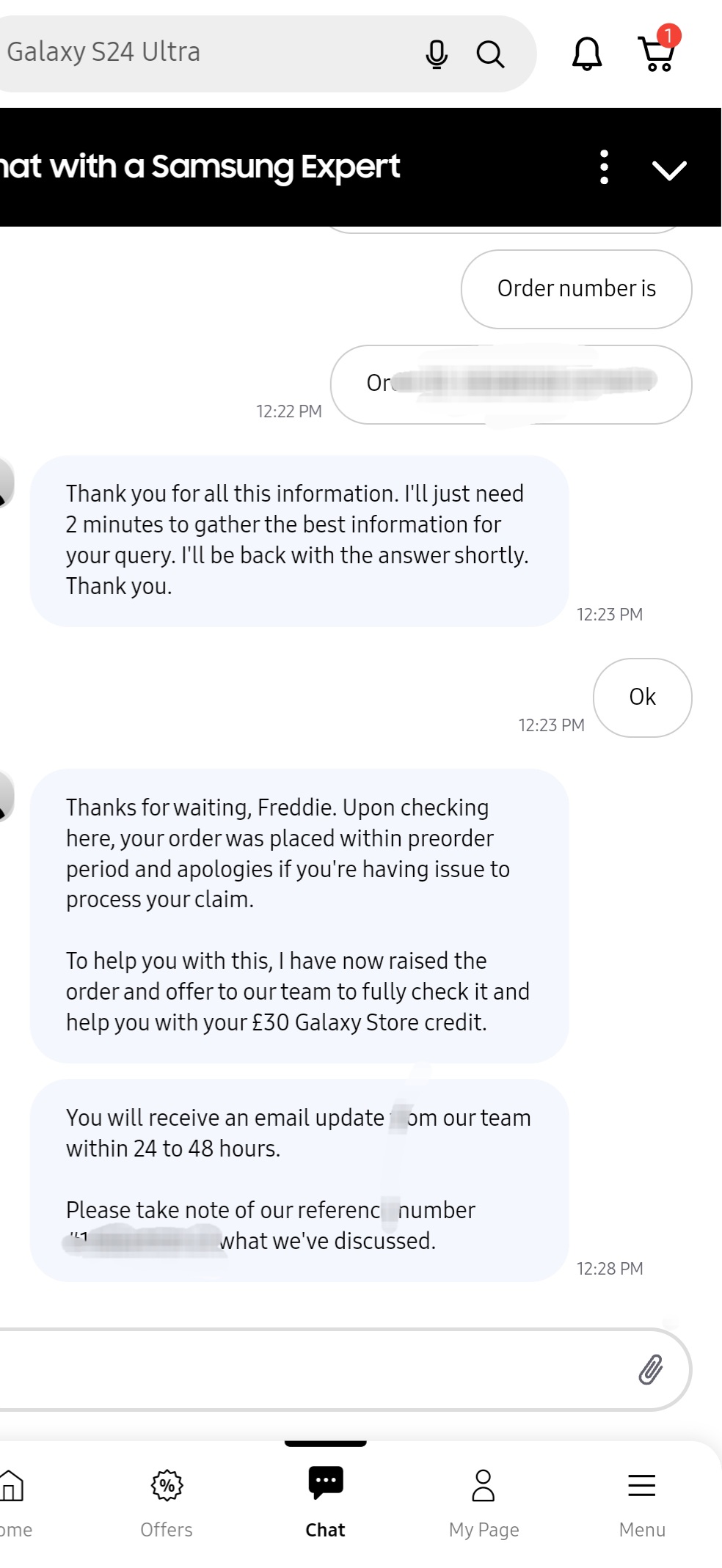The width and height of the screenshot is (722, 1568).
Task: Open the shopping cart icon
Action: click(655, 55)
